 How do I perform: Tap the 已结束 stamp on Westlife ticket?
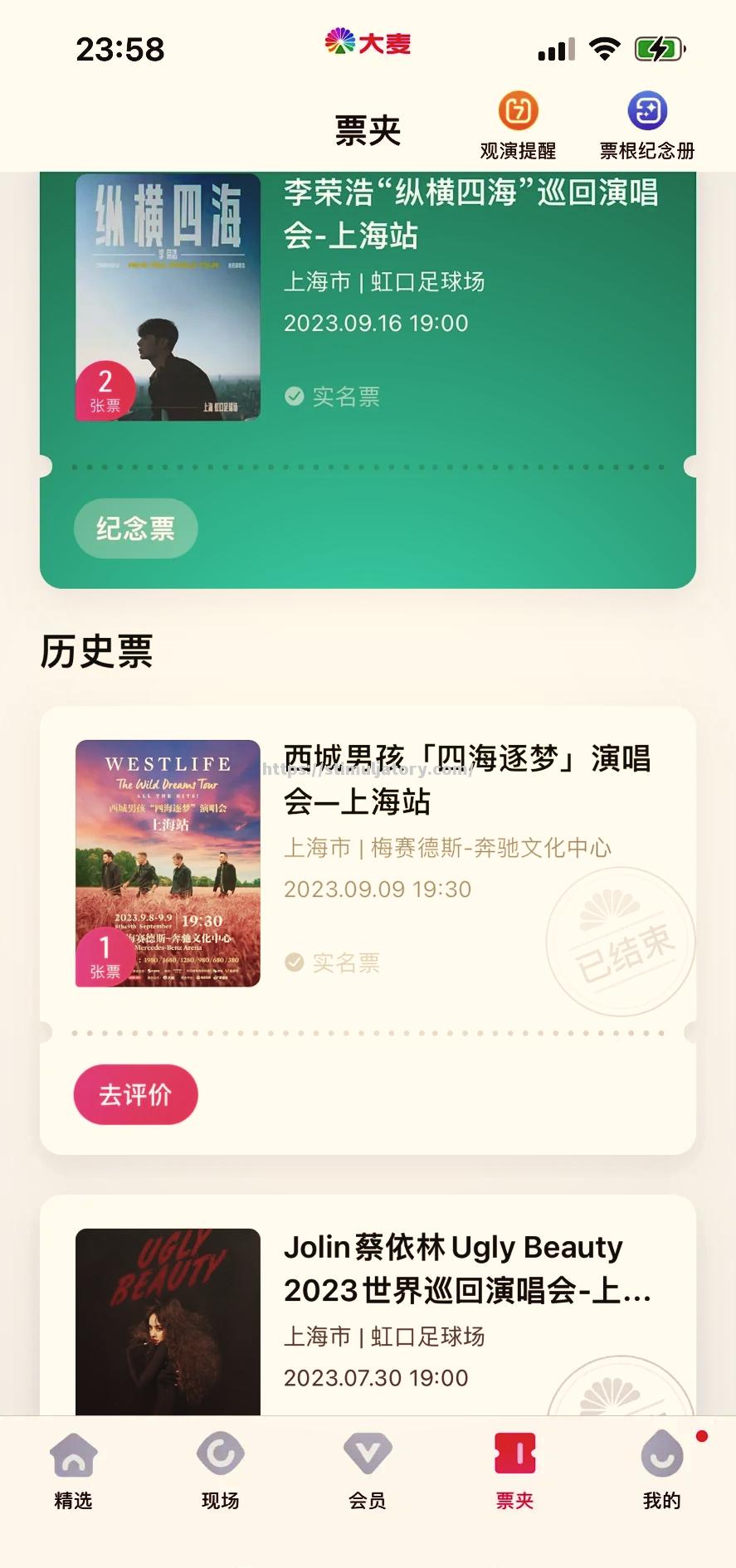click(x=621, y=943)
